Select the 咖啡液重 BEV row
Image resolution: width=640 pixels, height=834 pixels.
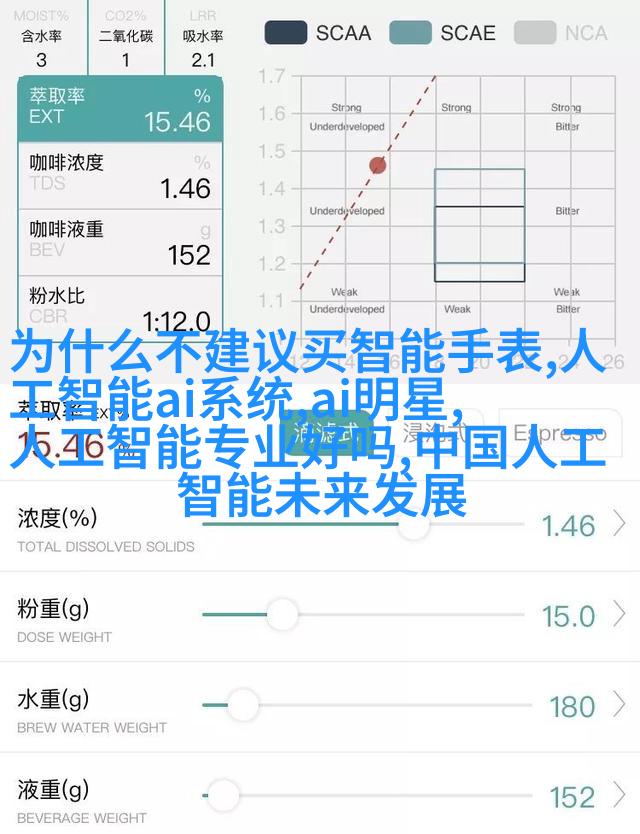[x=119, y=241]
